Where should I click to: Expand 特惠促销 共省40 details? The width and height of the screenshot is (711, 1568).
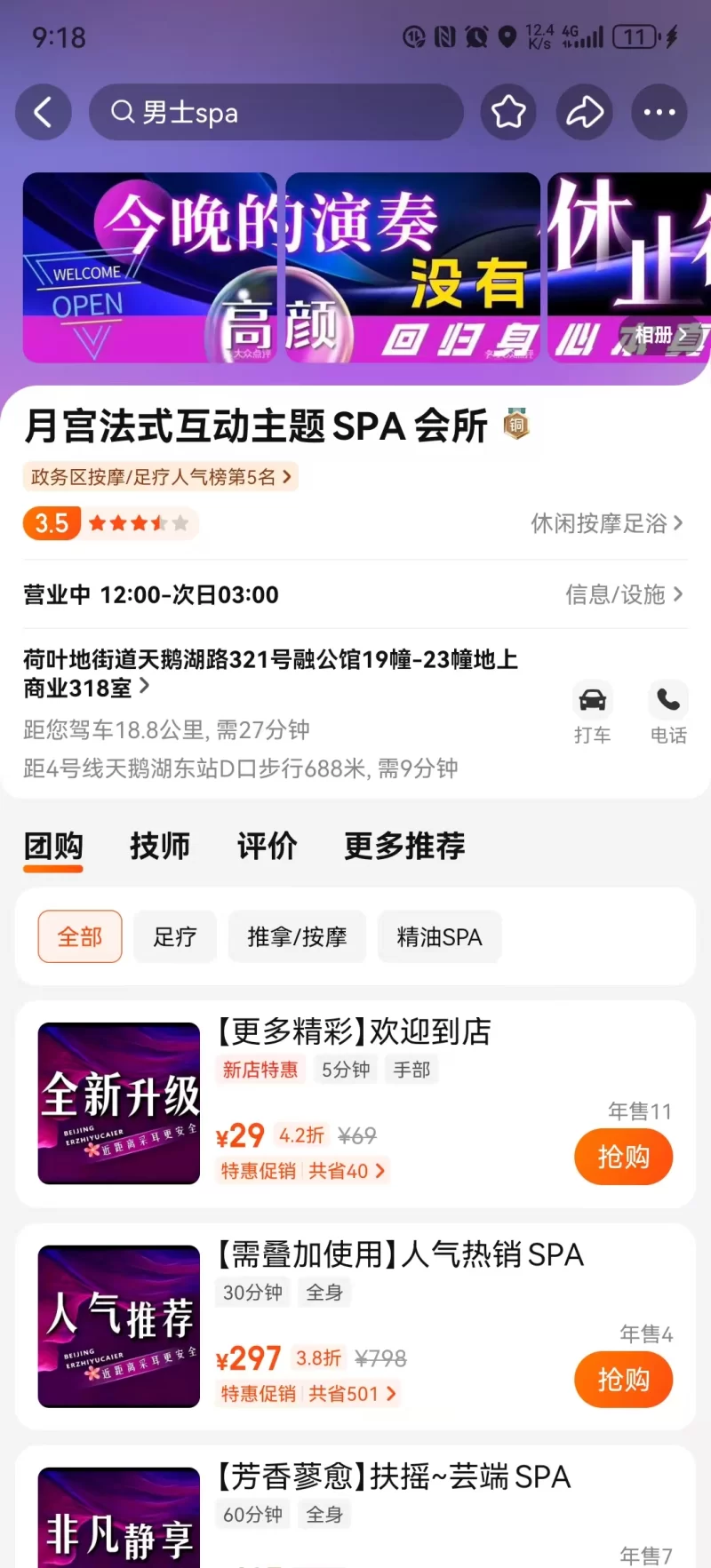(x=299, y=1171)
